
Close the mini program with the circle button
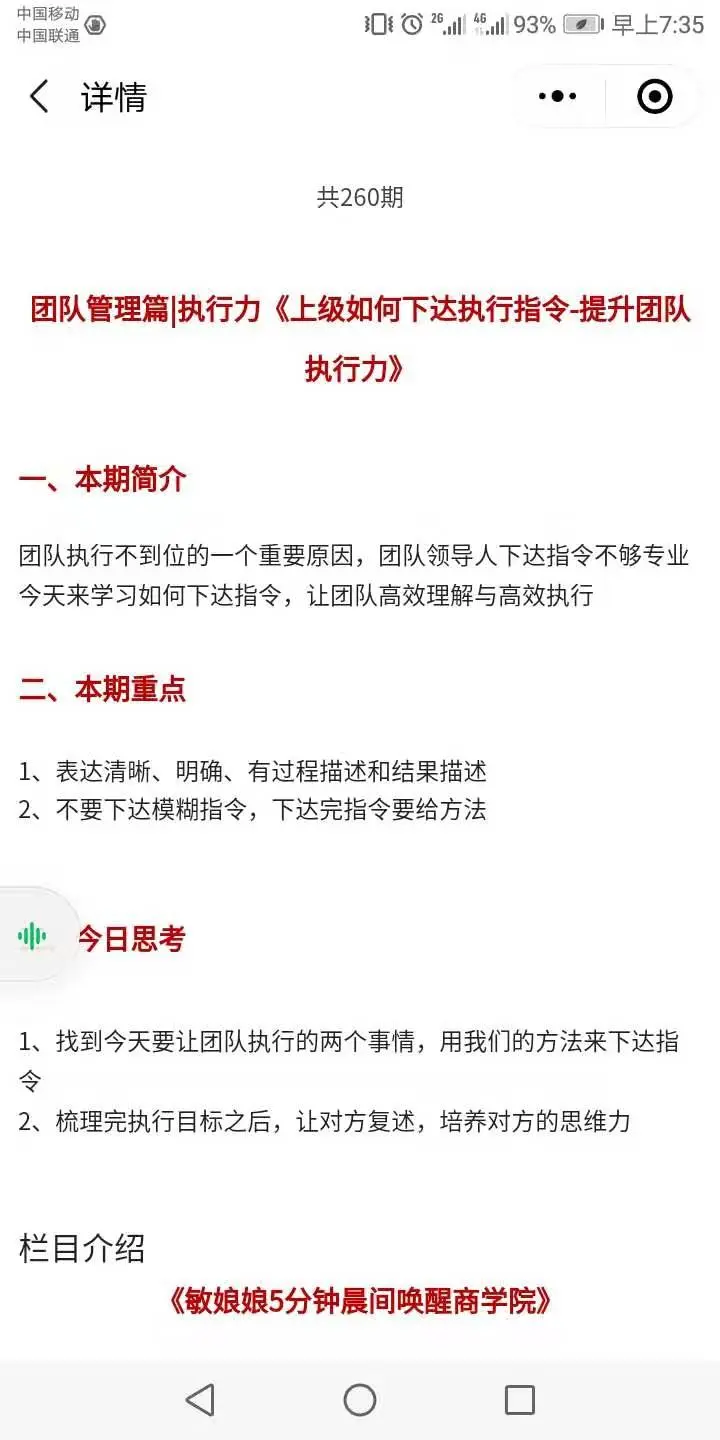click(x=654, y=97)
